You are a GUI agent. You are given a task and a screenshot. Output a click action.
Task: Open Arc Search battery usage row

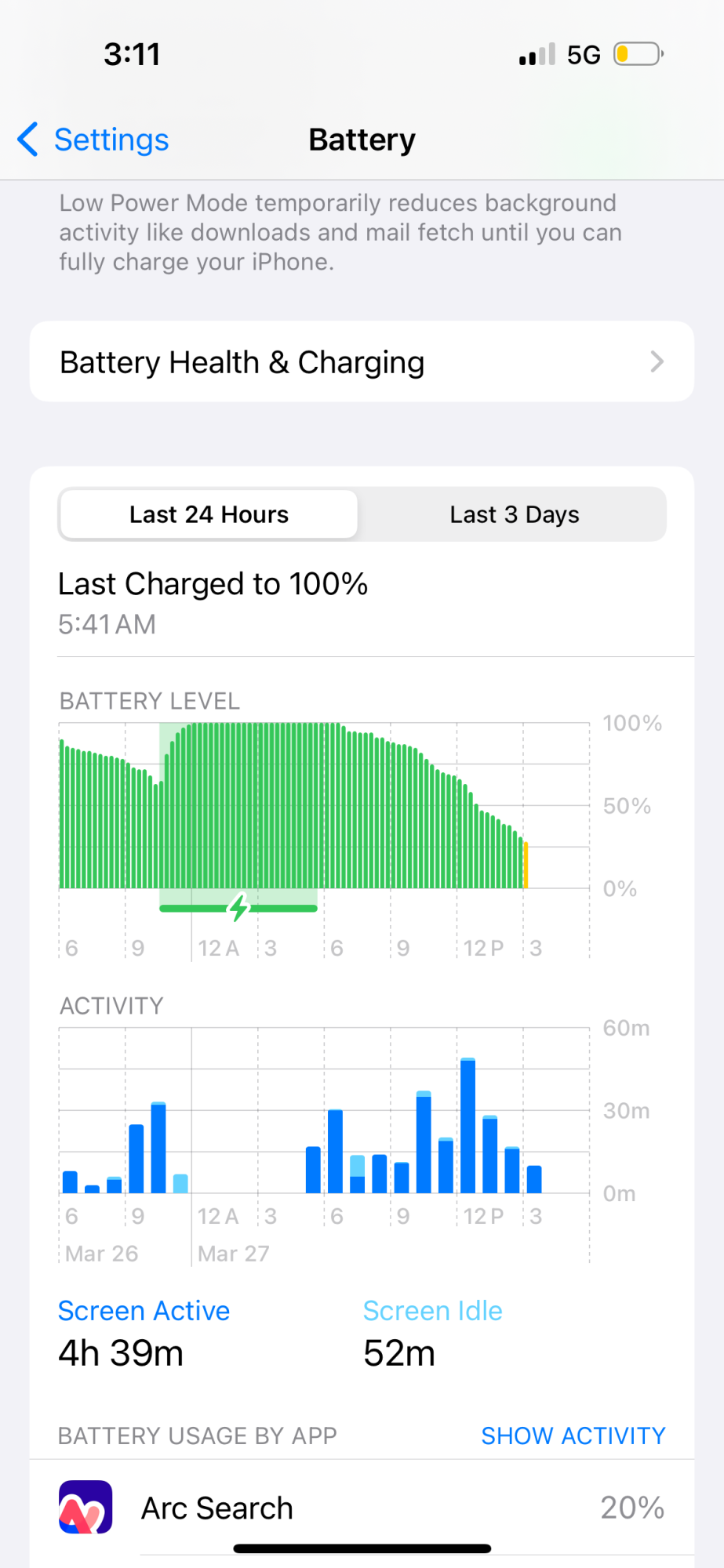[x=362, y=1508]
